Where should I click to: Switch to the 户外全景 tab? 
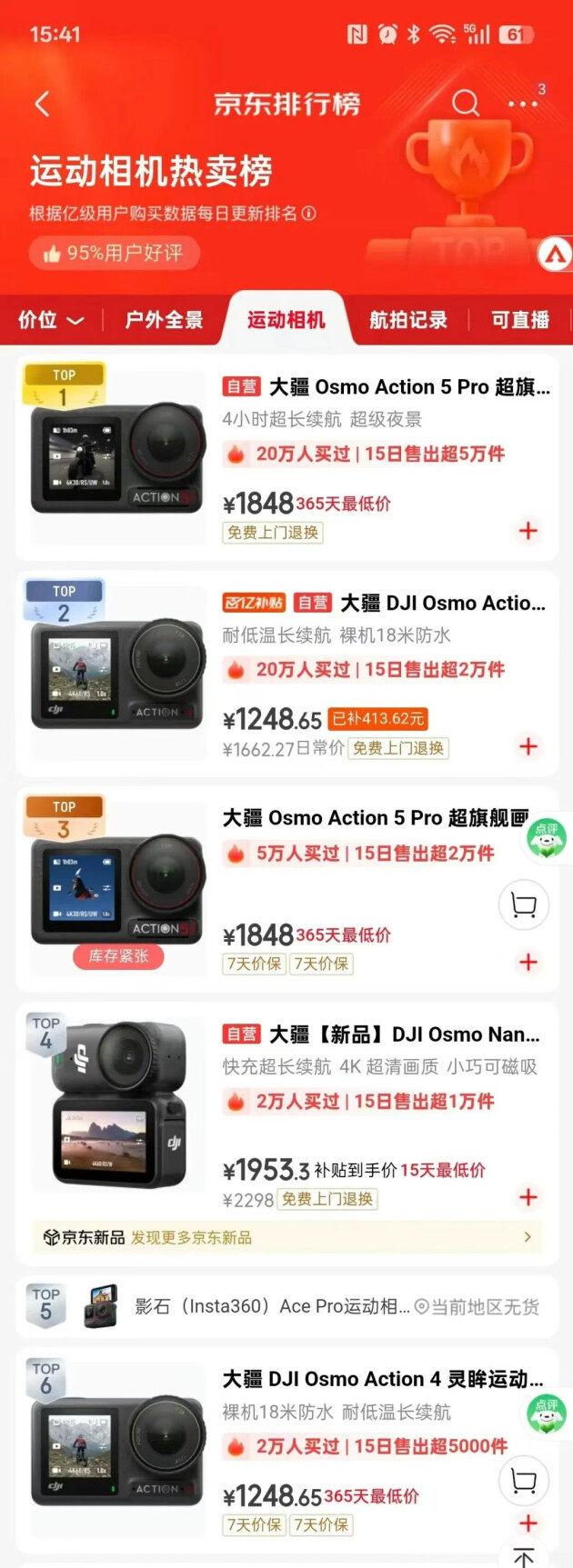tap(164, 320)
